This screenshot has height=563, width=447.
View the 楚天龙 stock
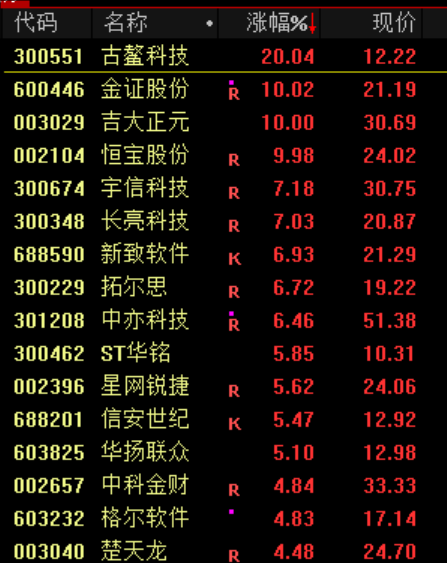223,549
